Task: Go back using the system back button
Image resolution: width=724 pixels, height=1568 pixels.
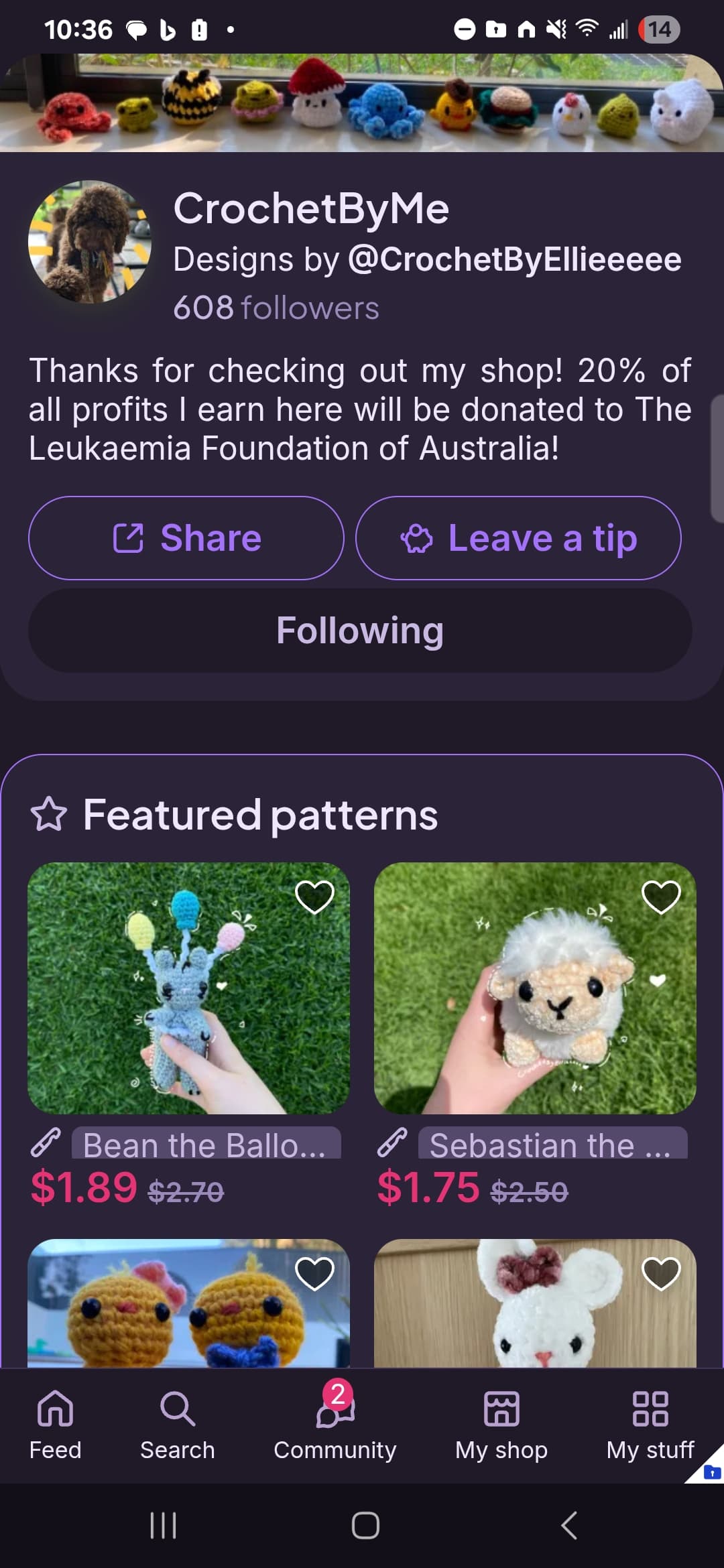Action: [x=569, y=1526]
